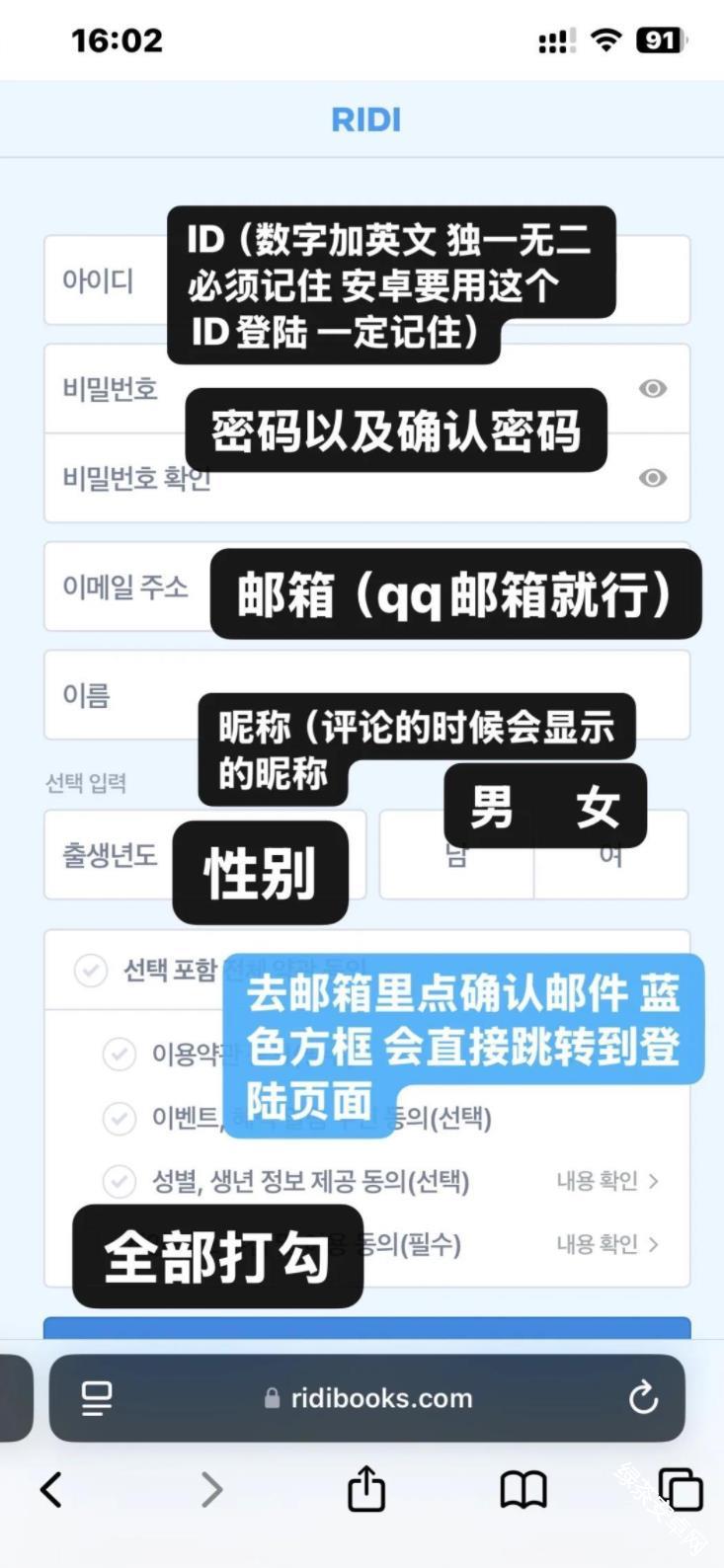724x1568 pixels.
Task: Open Safari bookmarks
Action: [523, 1489]
